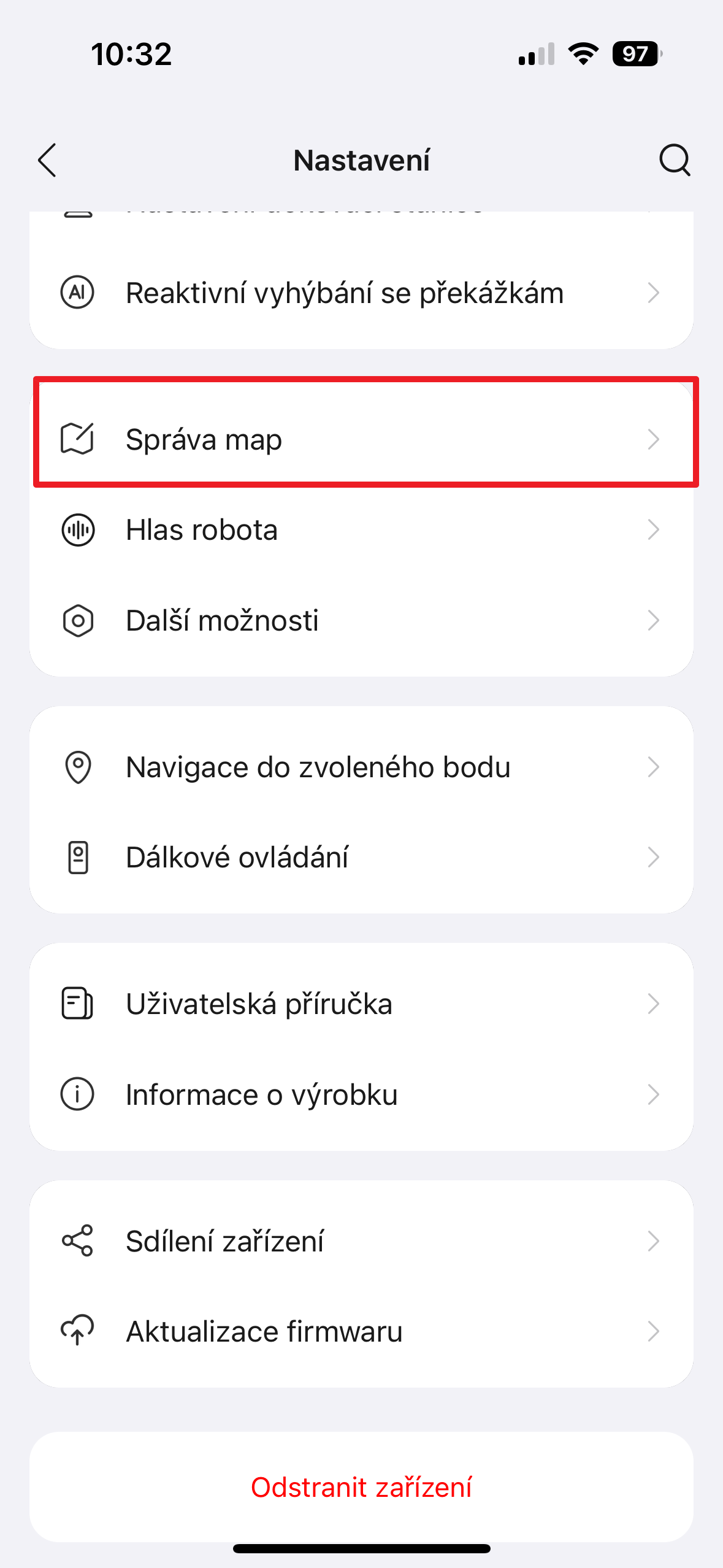Screen dimensions: 723x1568
Task: Select Navigace do zvoleného bodu
Action: [361, 767]
